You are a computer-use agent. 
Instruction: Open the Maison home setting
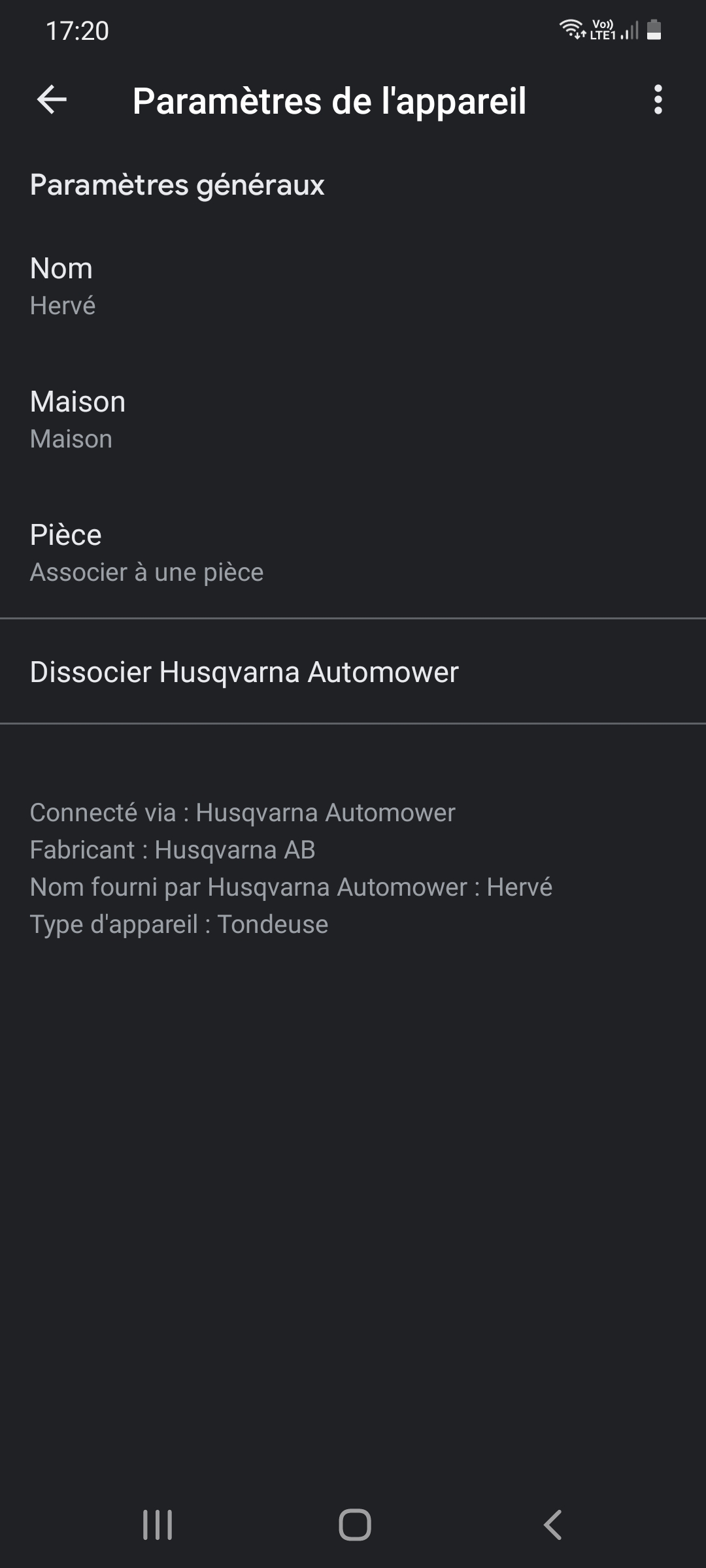click(x=353, y=419)
